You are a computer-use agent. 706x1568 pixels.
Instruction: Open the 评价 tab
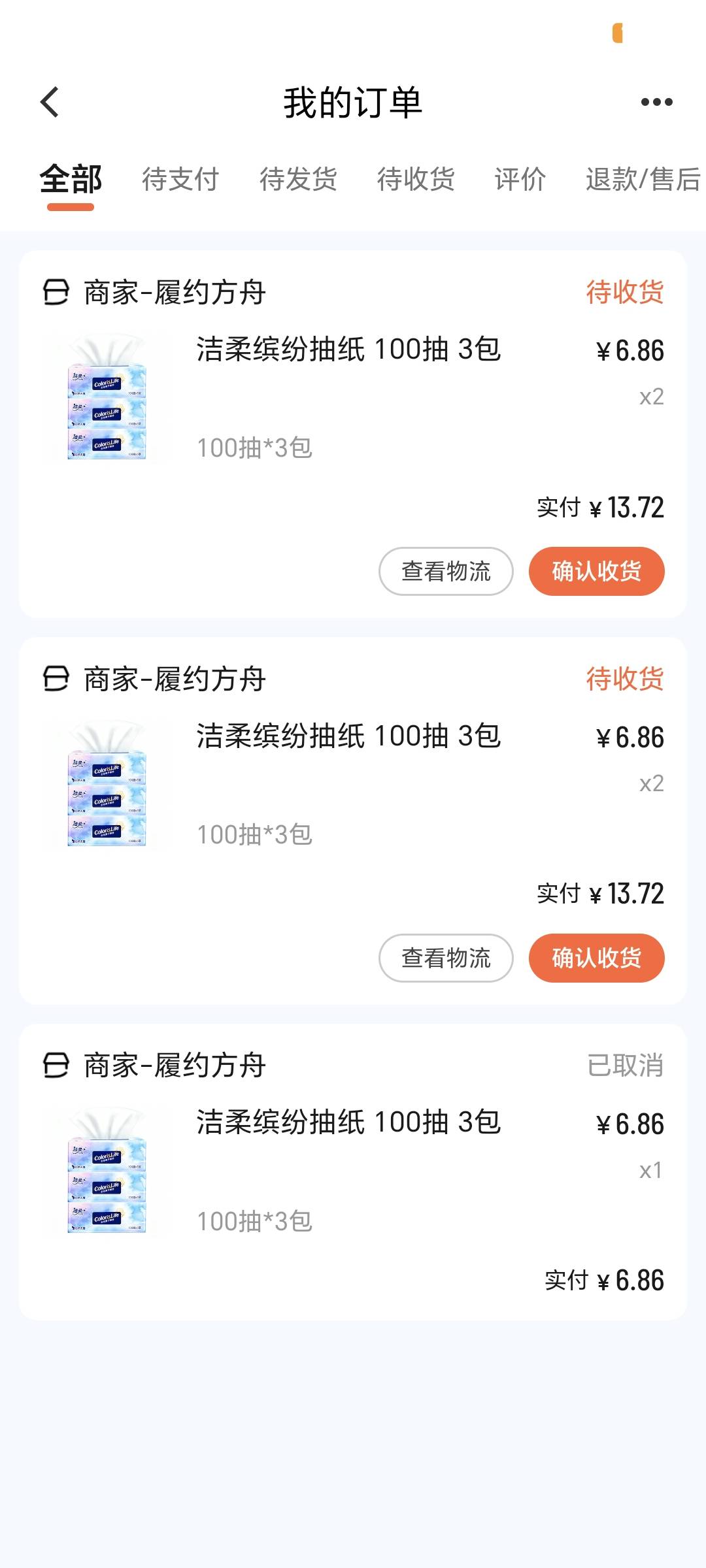point(520,179)
